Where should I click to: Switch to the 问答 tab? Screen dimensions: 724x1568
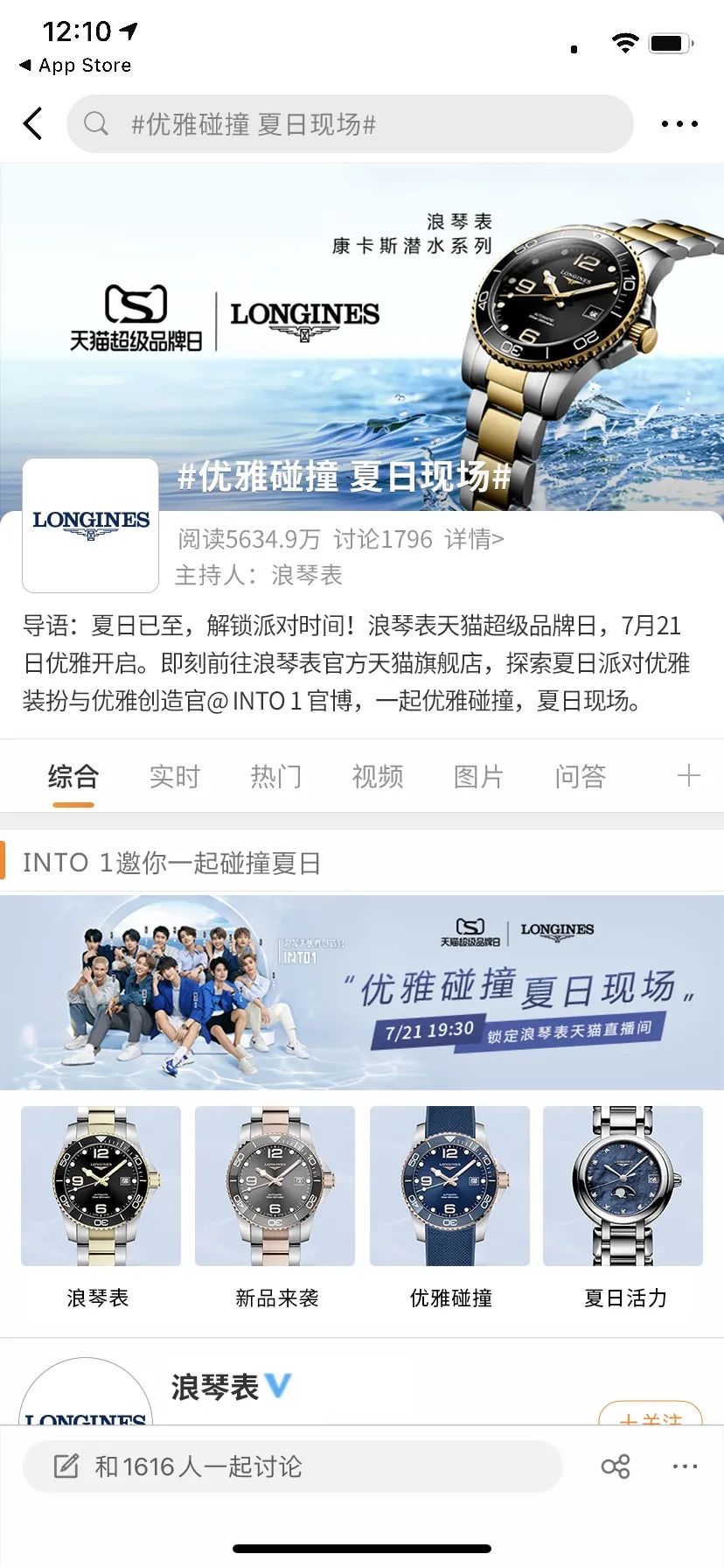[580, 776]
